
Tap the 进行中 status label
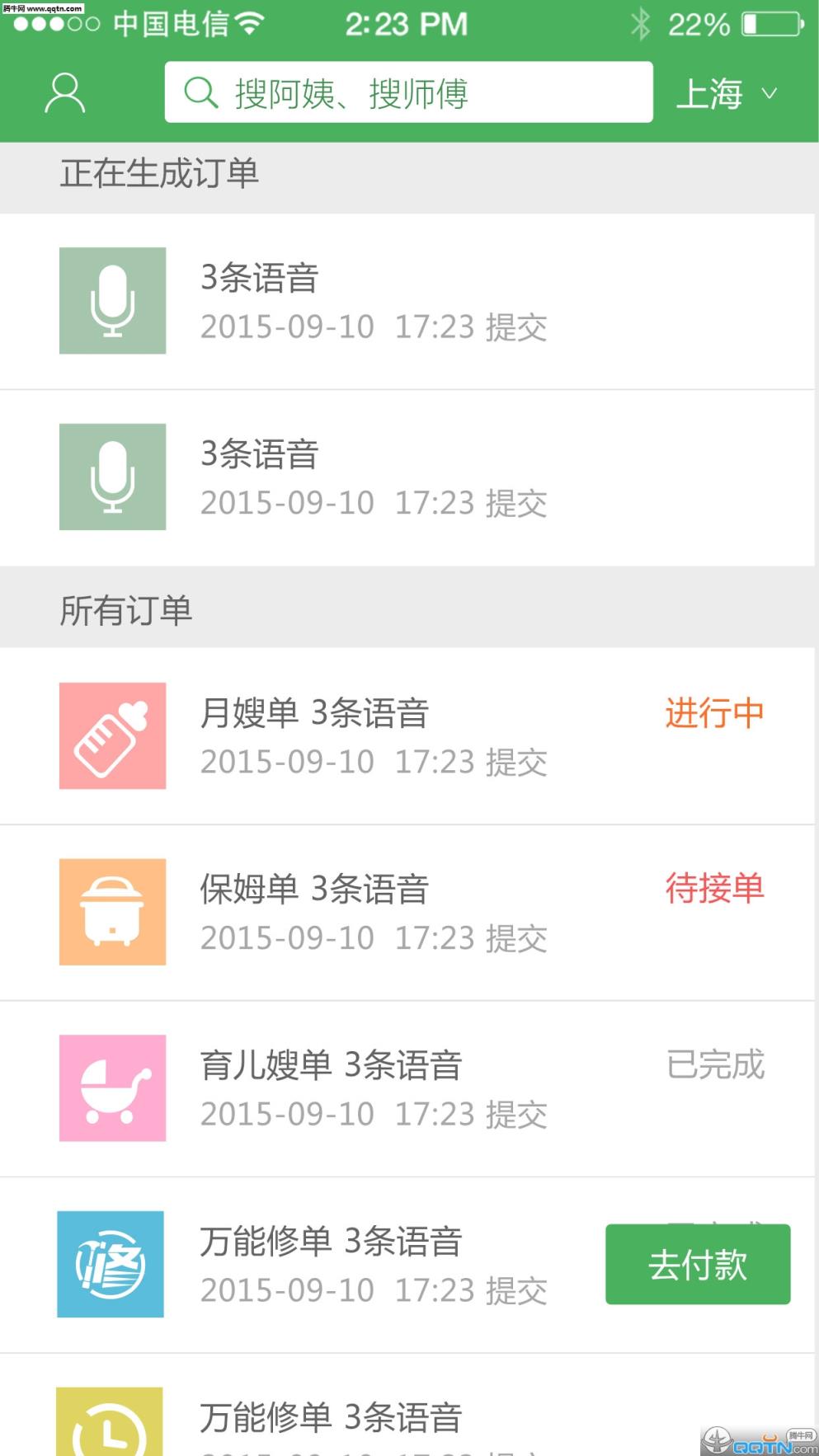[x=714, y=713]
